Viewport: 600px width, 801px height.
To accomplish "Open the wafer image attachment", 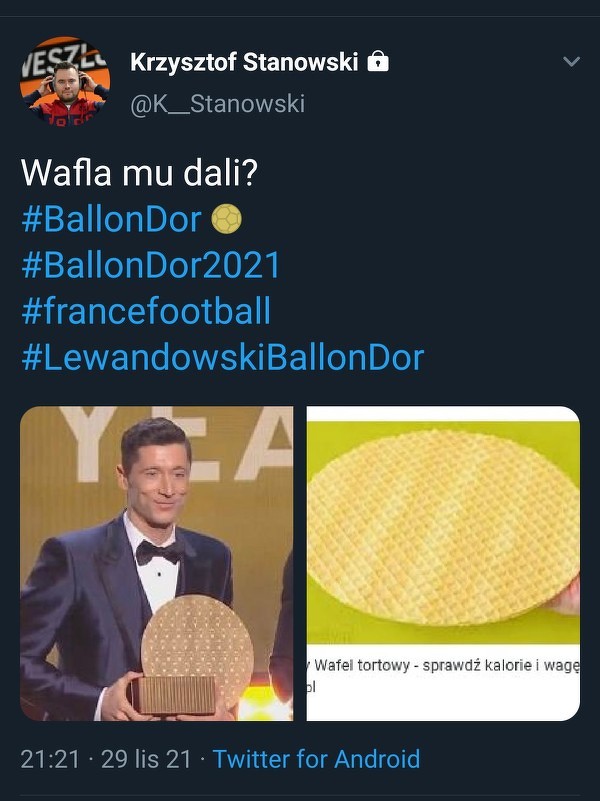I will point(443,563).
